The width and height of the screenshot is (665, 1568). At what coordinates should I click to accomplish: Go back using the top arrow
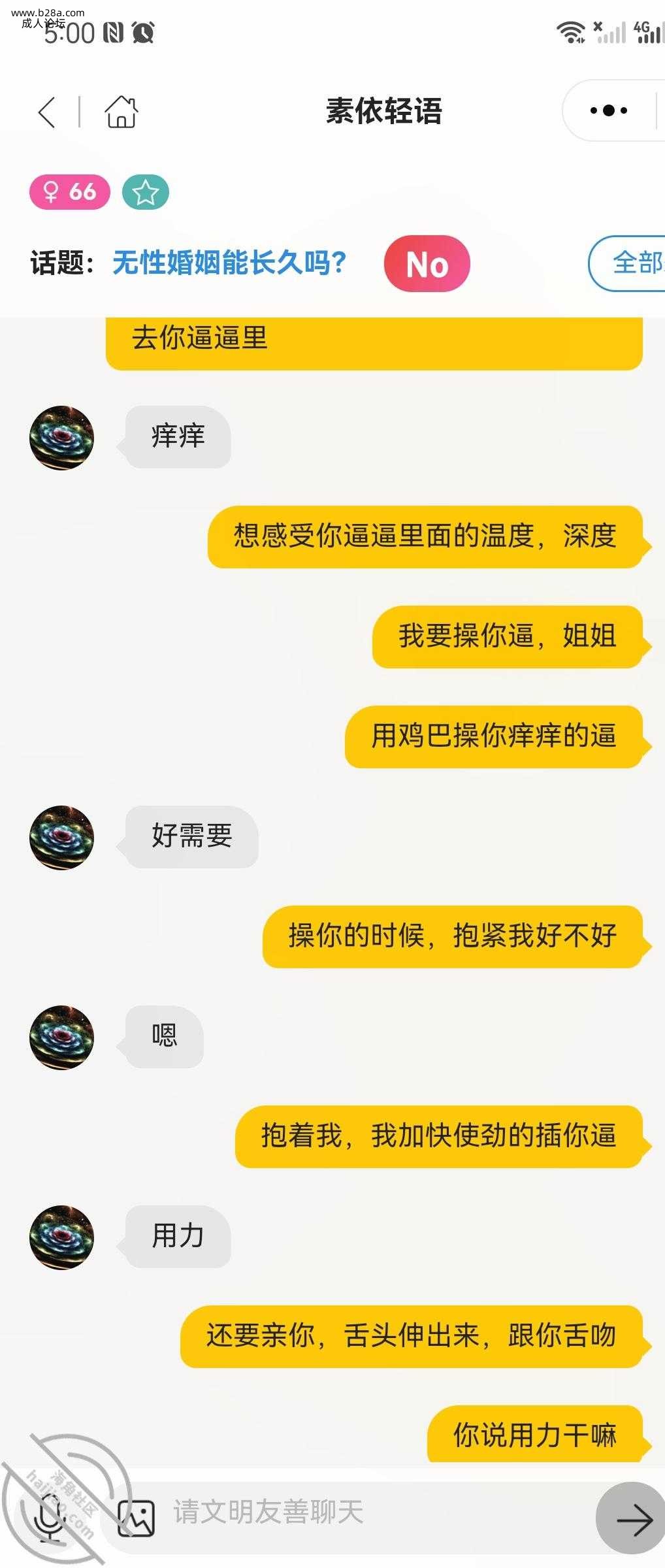click(x=47, y=112)
